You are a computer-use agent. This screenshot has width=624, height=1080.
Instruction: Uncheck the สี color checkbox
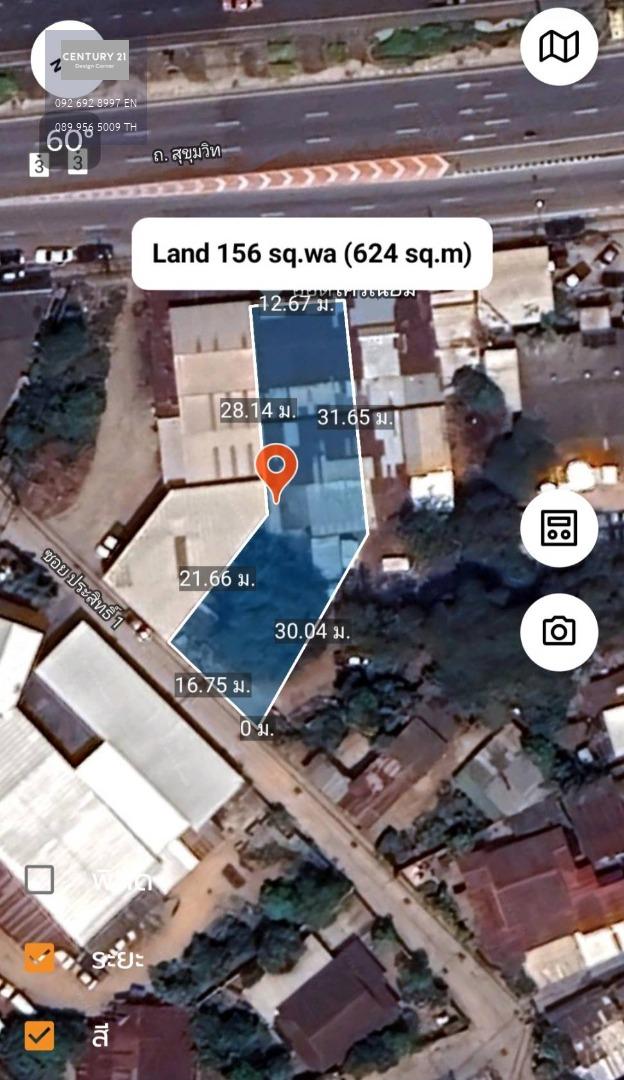coord(39,1035)
